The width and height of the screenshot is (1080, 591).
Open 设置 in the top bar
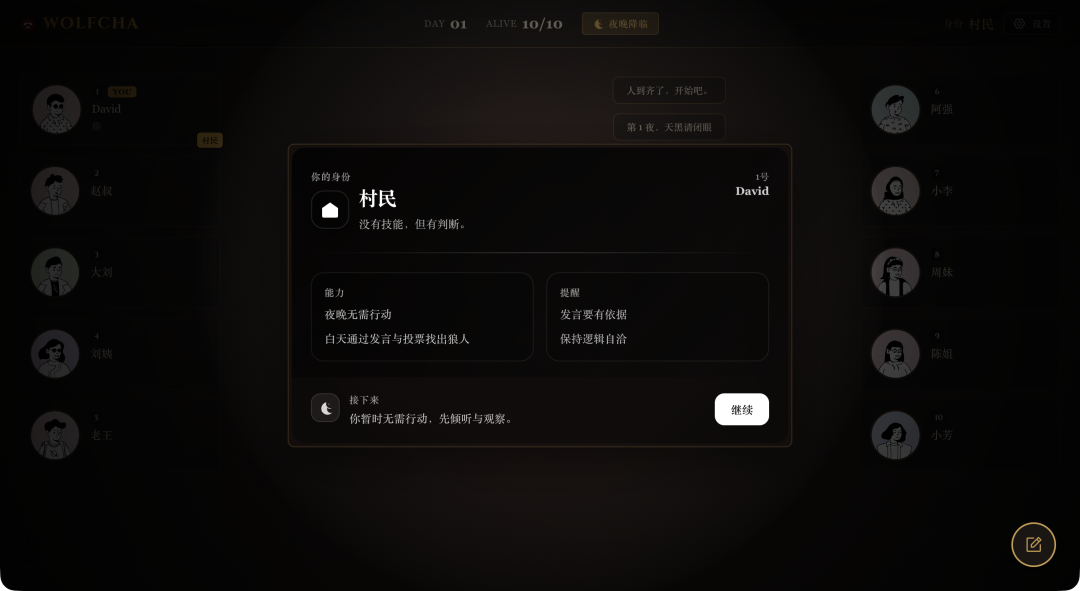(1032, 24)
